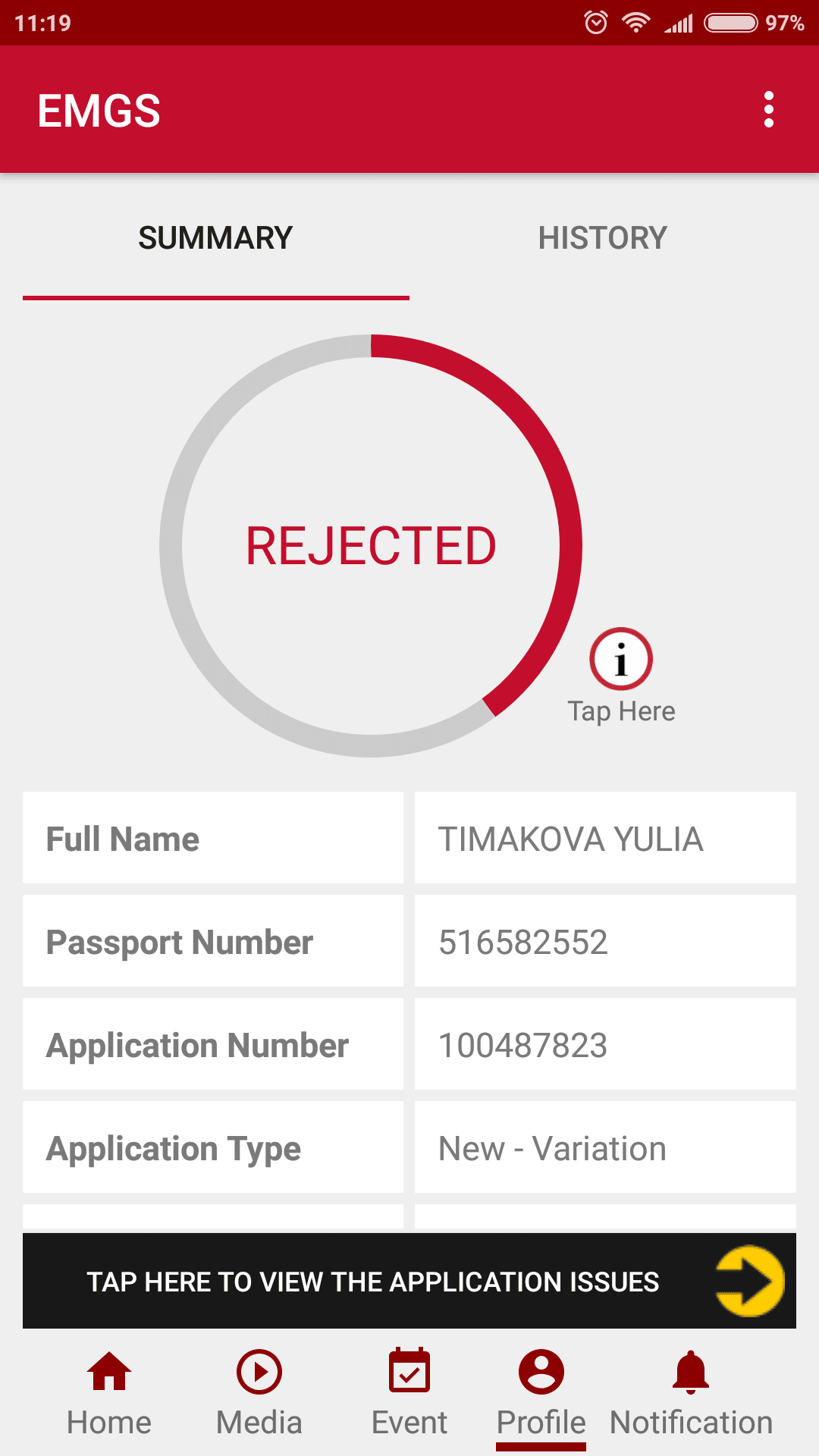Screen dimensions: 819x1456
Task: Open the overflow menu
Action: pyautogui.click(x=769, y=110)
